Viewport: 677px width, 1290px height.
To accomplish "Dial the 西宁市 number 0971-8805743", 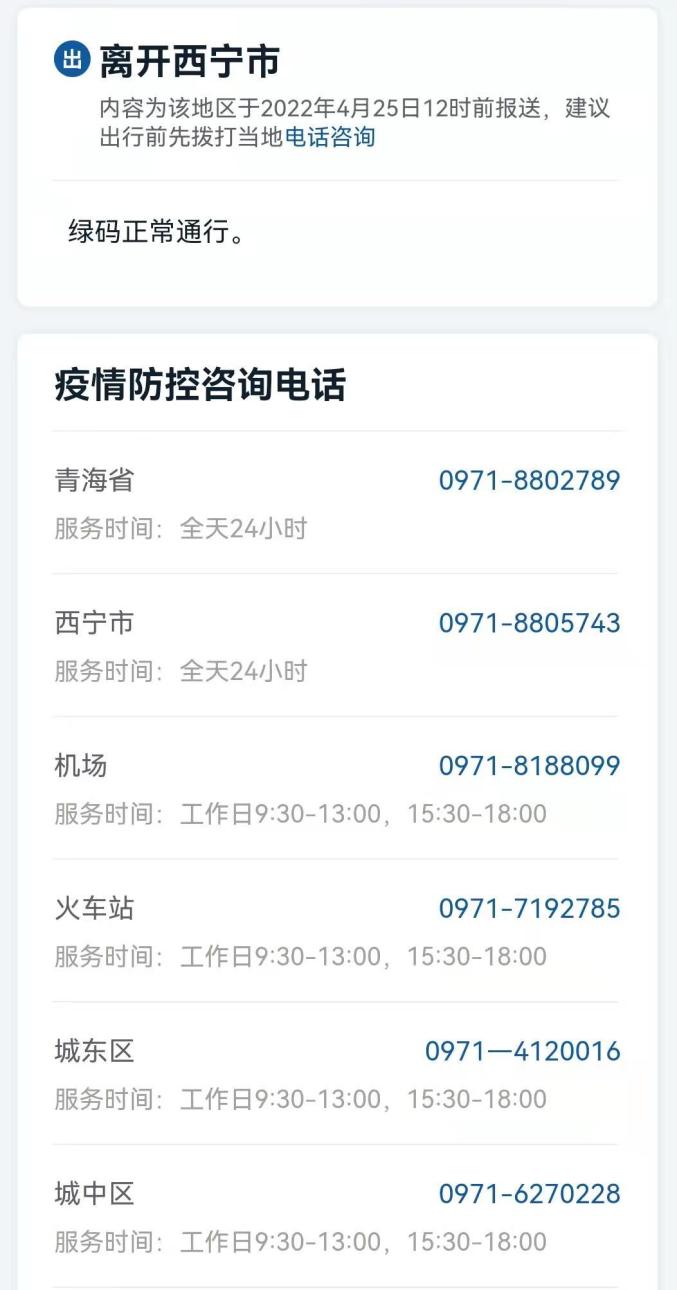I will pos(529,624).
